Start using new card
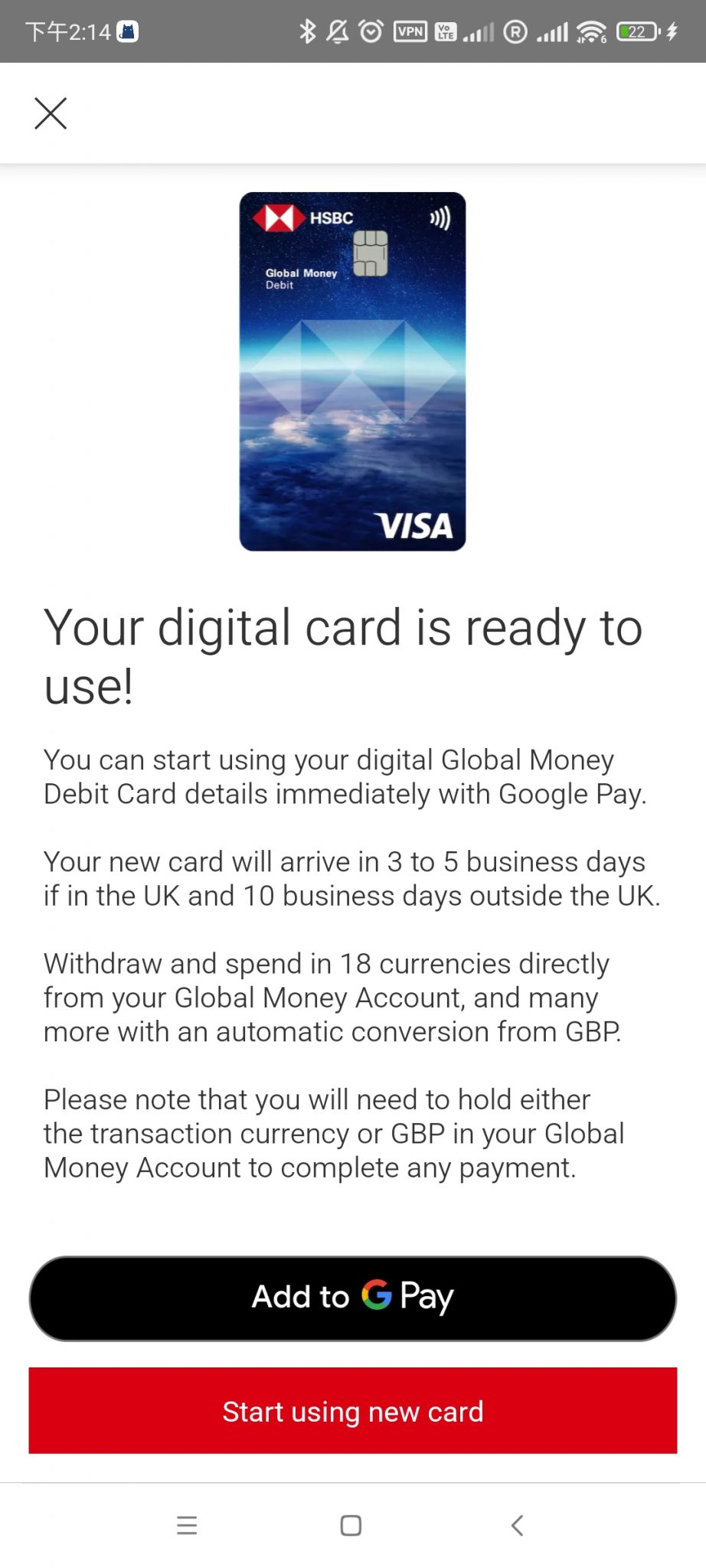The width and height of the screenshot is (706, 1568). pos(352,1410)
